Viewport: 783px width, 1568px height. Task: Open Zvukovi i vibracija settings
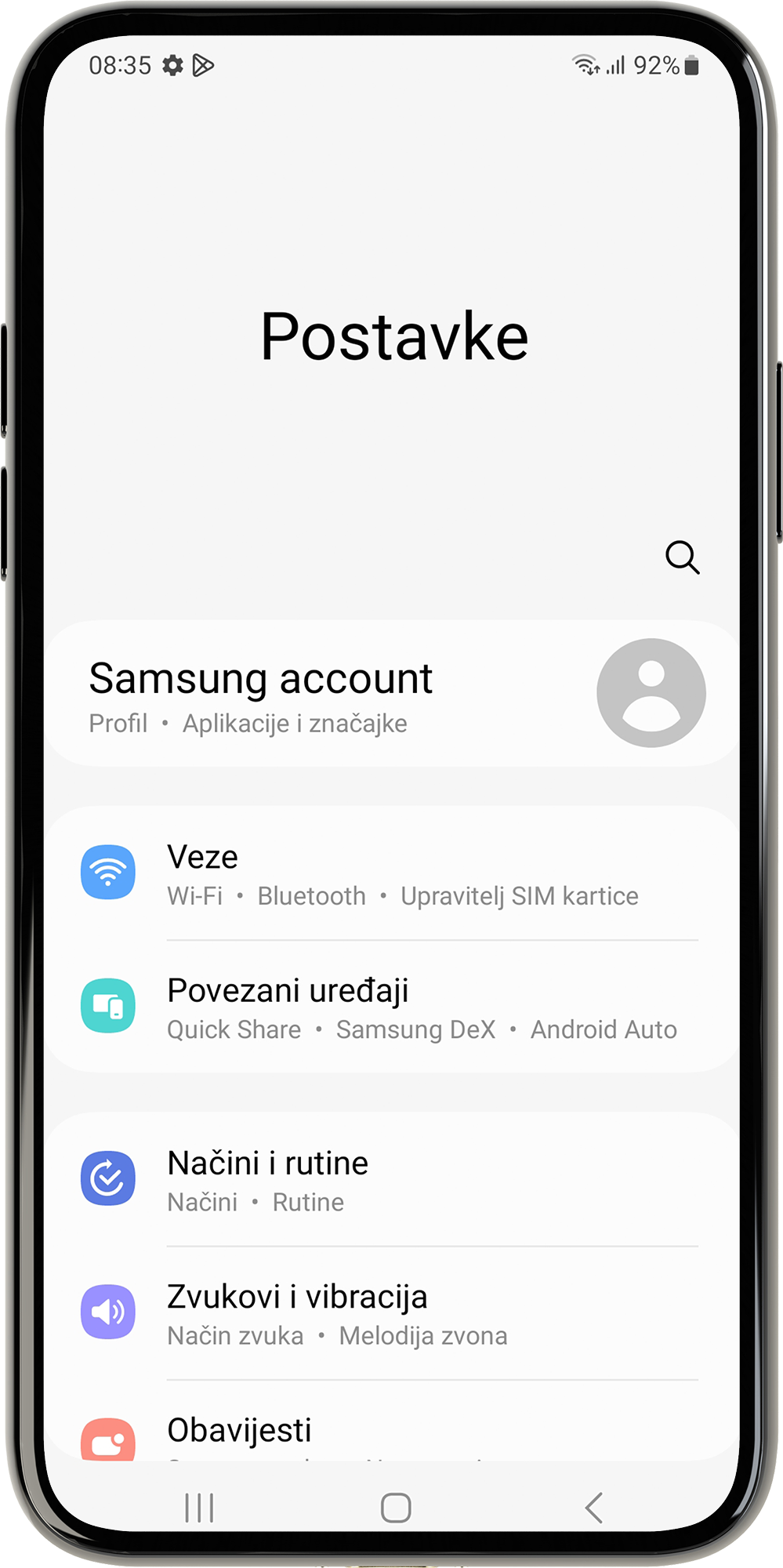click(392, 1313)
